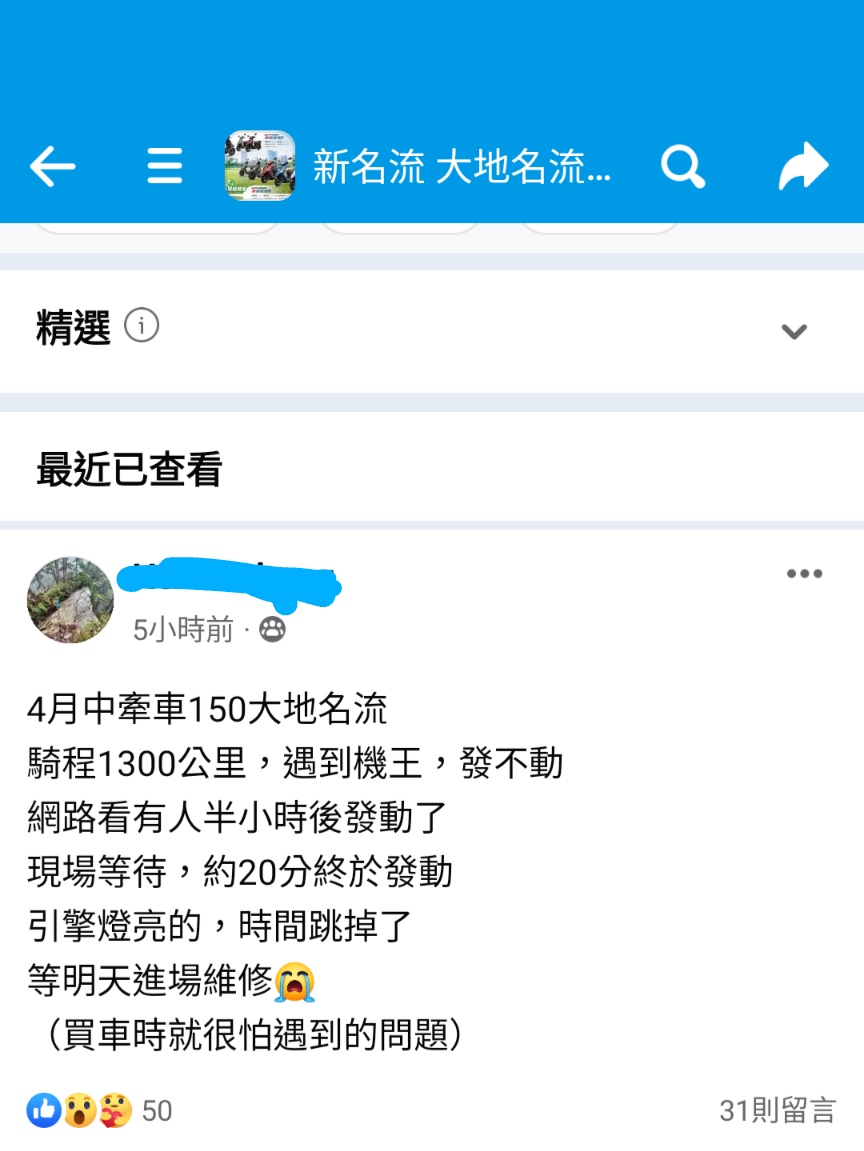Share this group via arrow icon

coord(804,167)
